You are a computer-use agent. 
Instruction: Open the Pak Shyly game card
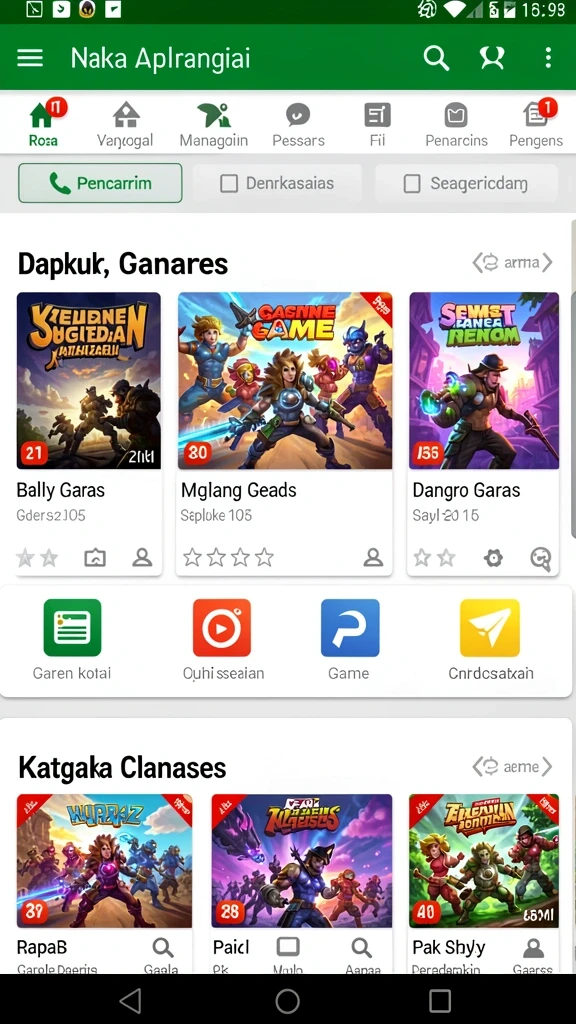tap(484, 883)
